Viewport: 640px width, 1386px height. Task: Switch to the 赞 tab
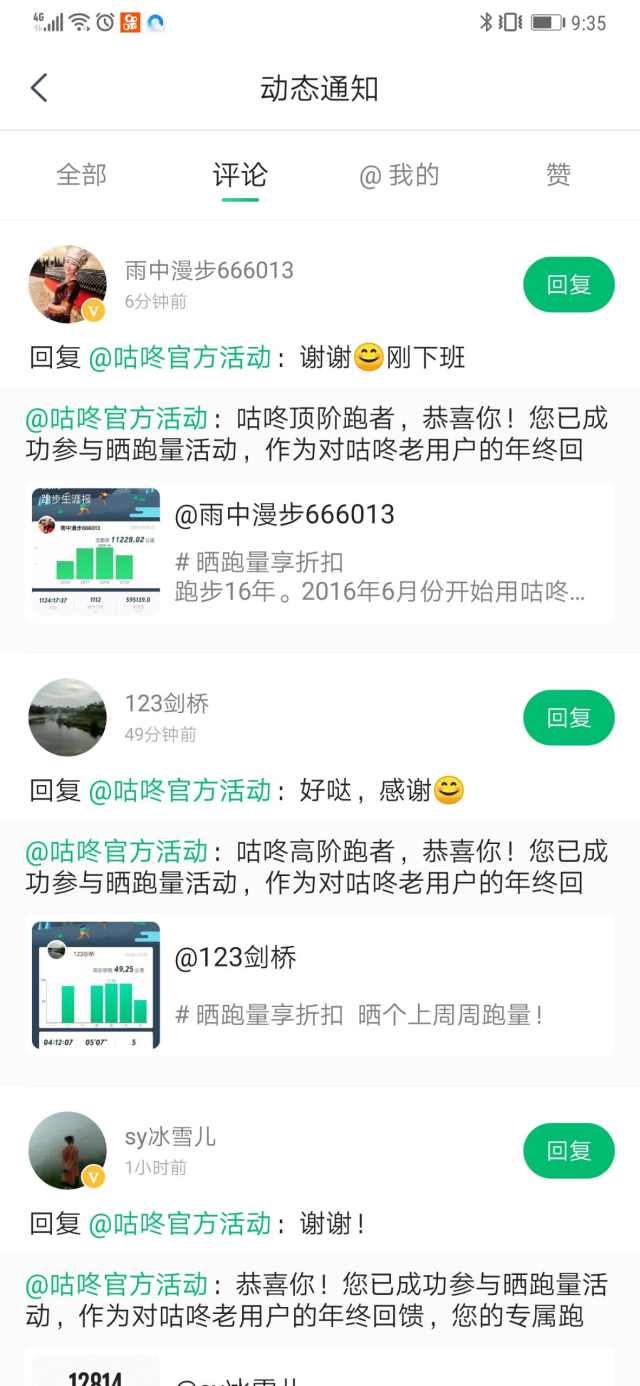tap(558, 175)
